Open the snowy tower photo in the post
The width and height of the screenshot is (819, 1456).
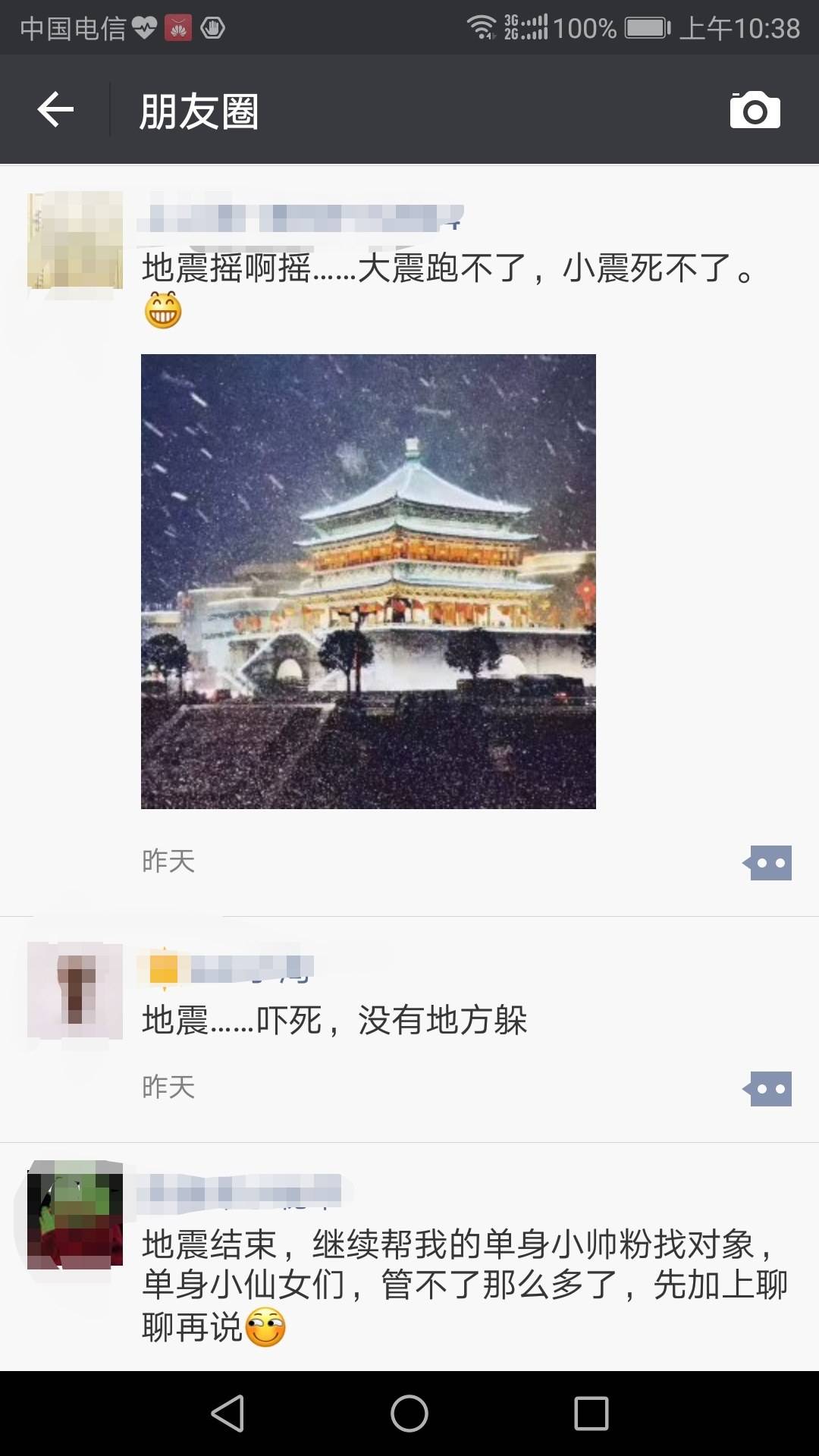tap(369, 581)
